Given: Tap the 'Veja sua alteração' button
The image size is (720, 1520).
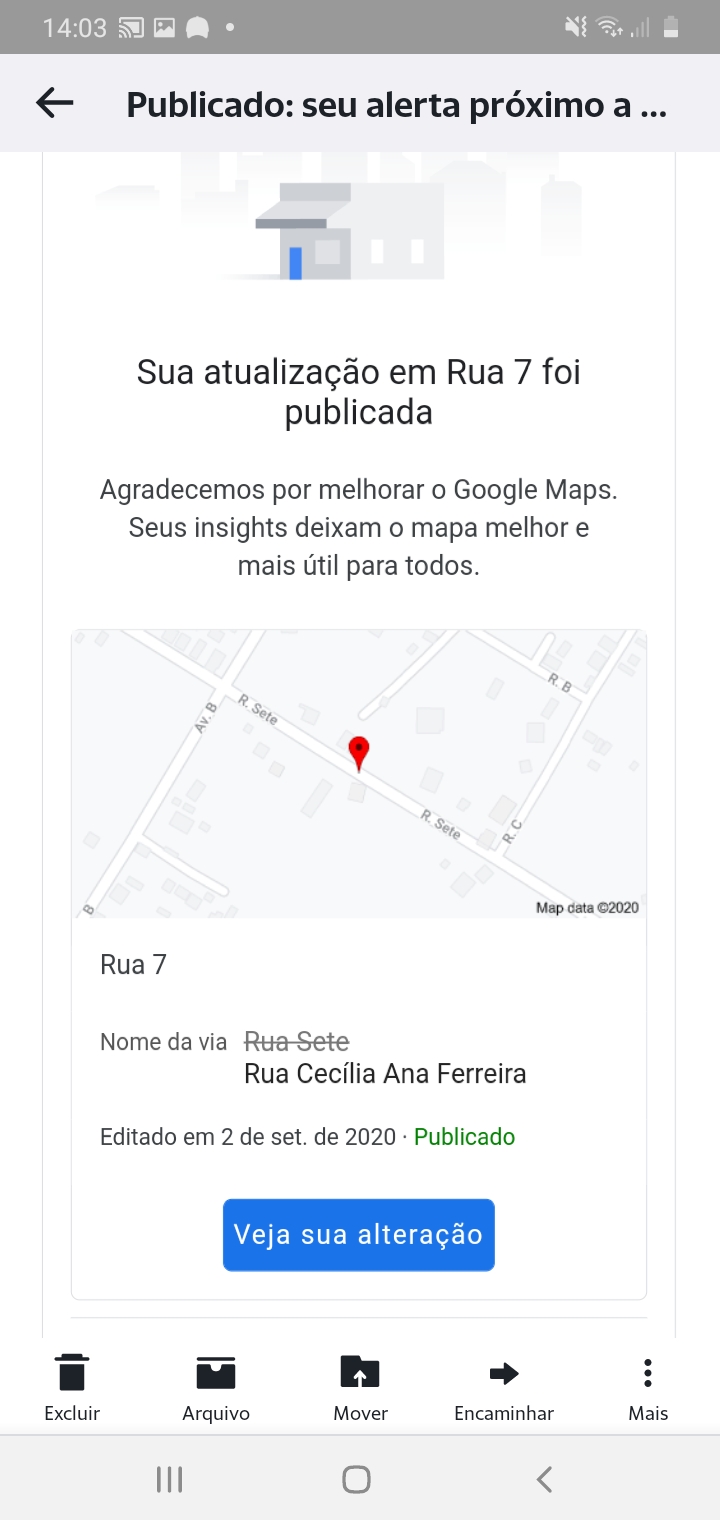Looking at the screenshot, I should point(358,1234).
